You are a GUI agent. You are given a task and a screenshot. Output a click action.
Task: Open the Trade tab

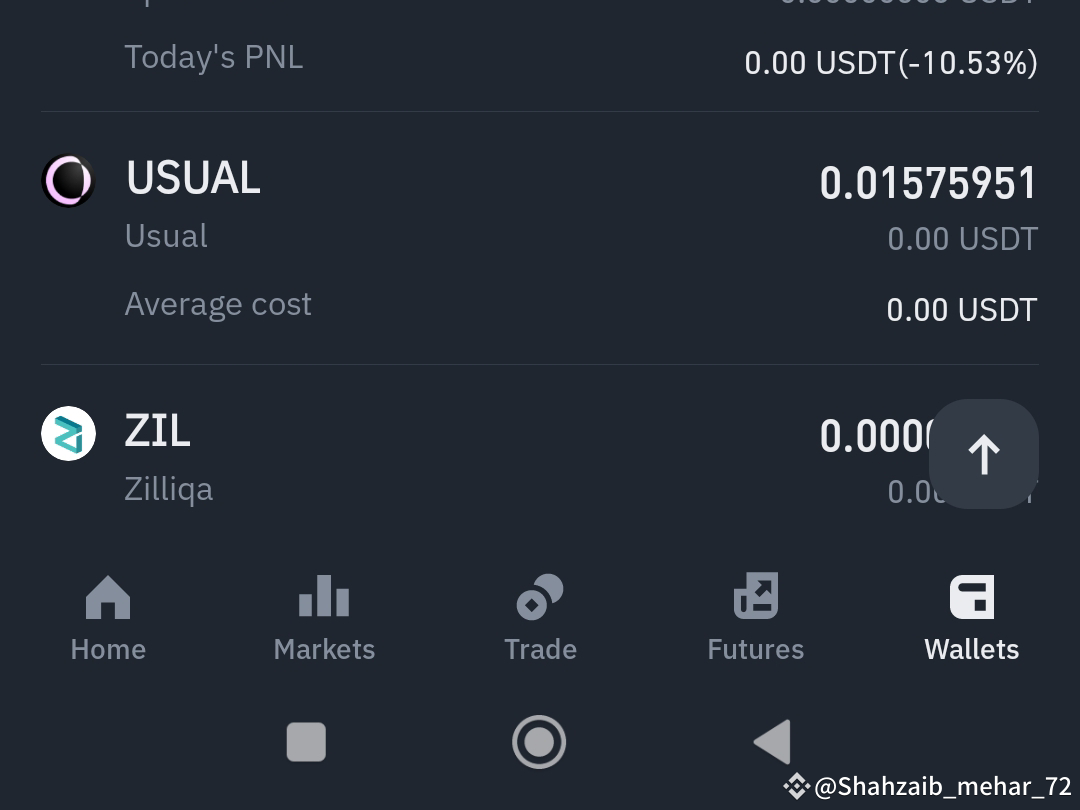click(x=540, y=619)
